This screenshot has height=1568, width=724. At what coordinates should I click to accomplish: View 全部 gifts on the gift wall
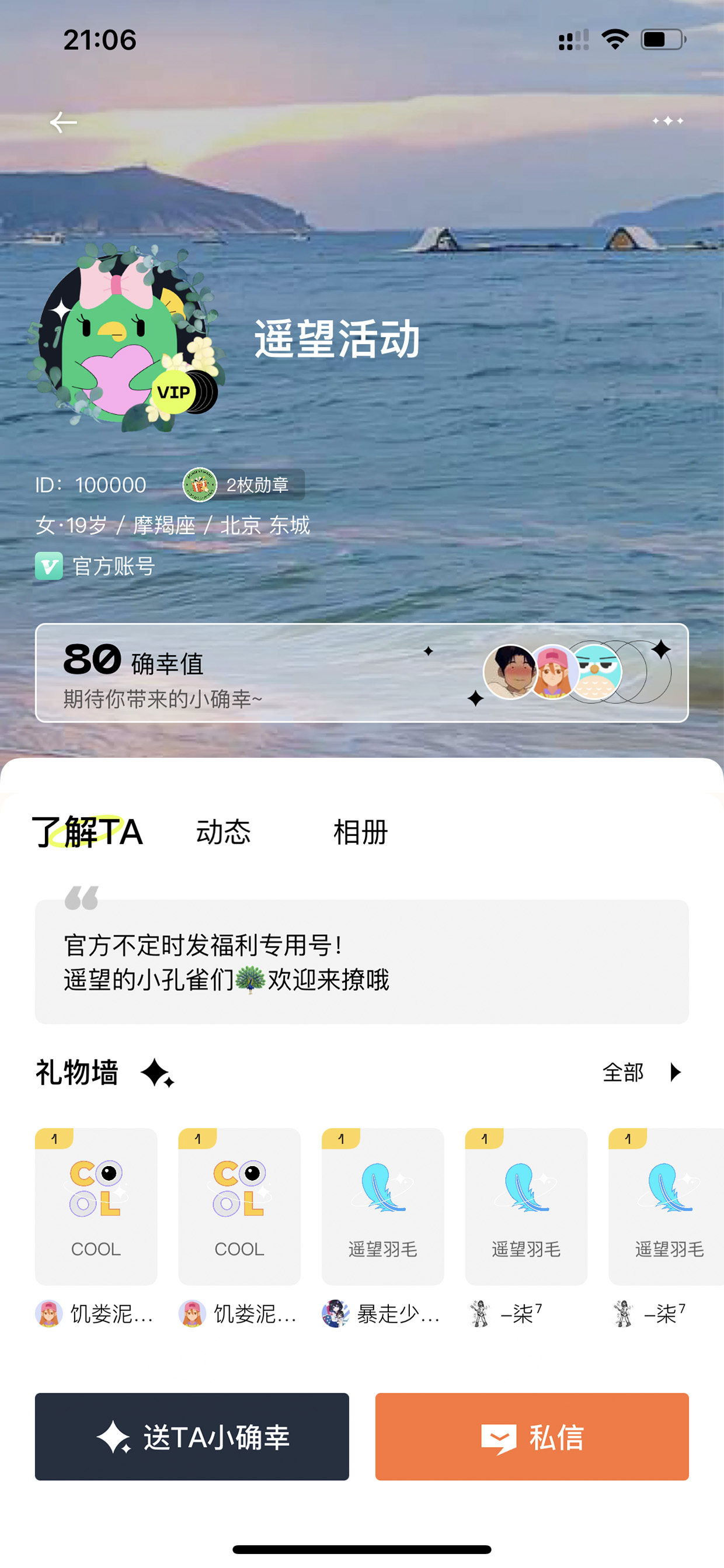[x=642, y=1072]
